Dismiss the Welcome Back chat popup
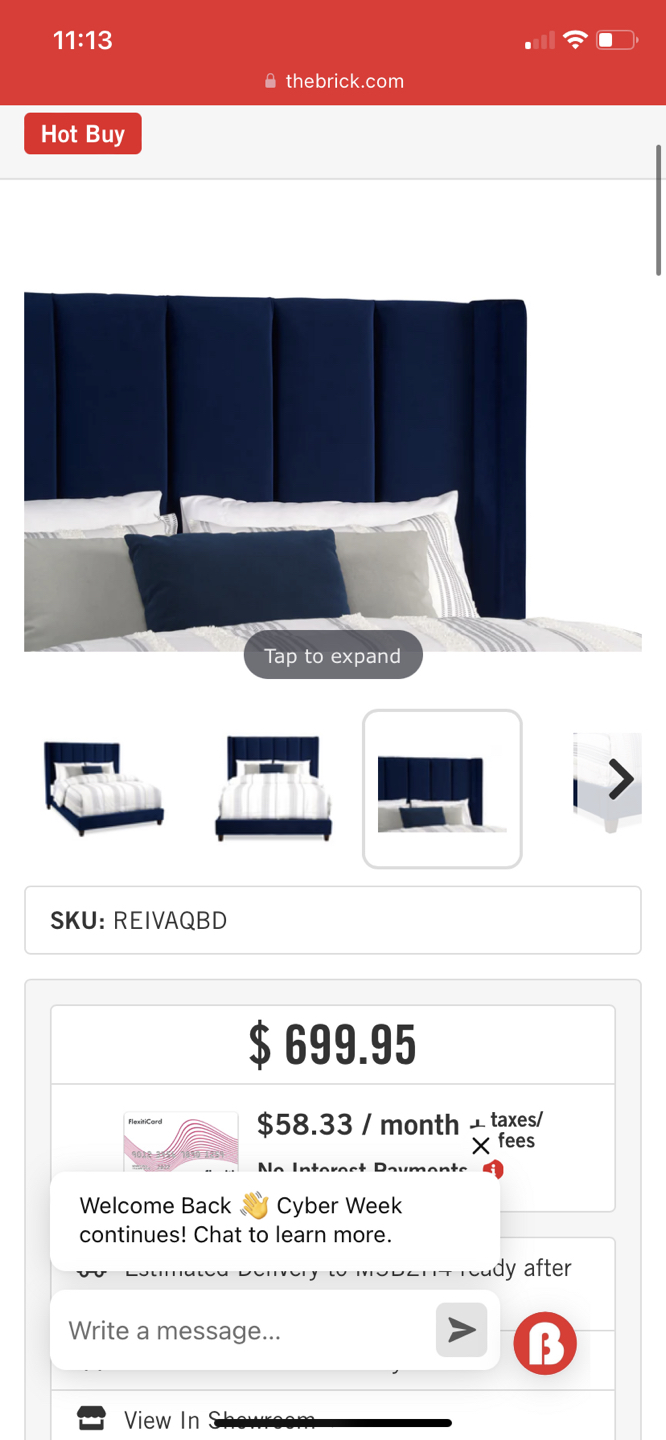 point(480,1146)
